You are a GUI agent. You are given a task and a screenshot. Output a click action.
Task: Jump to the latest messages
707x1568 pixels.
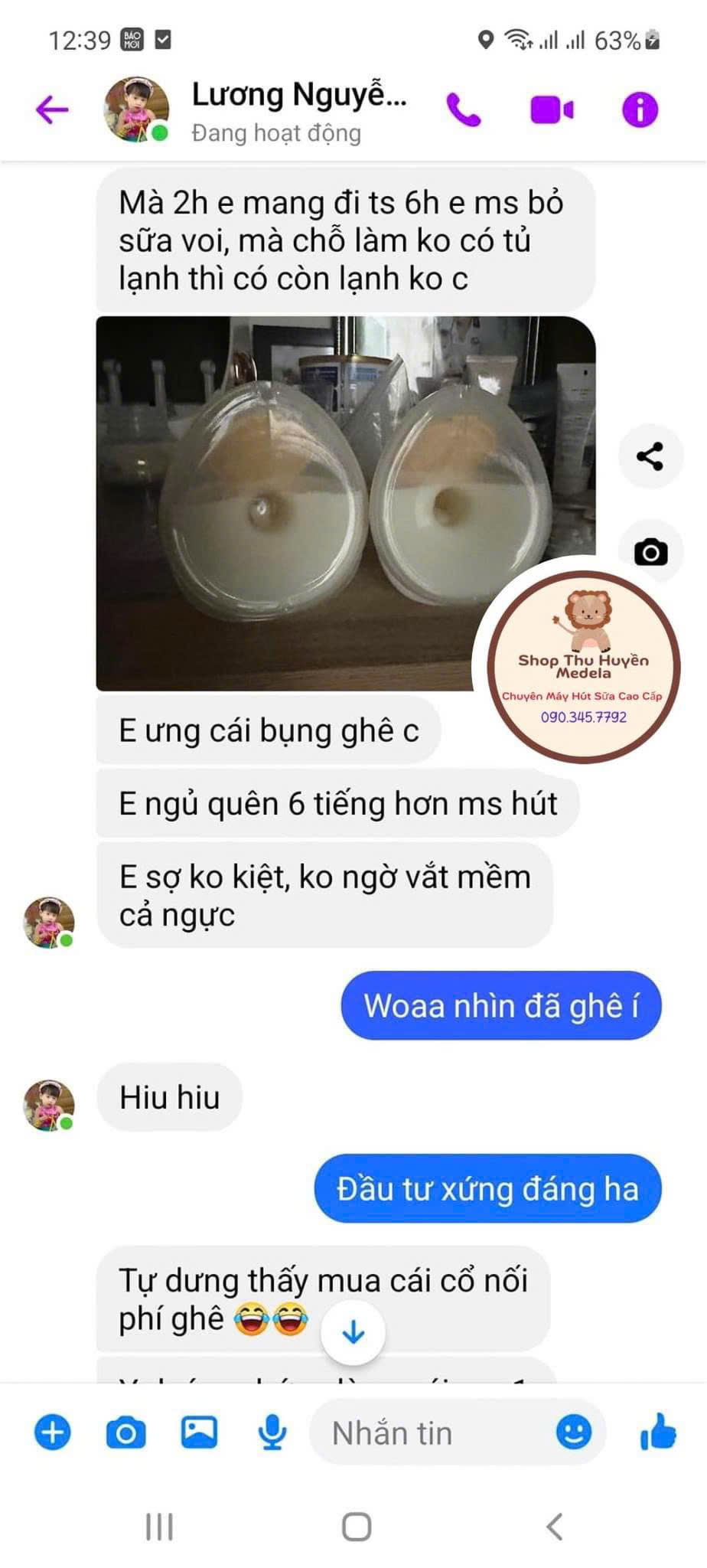coord(353,1333)
